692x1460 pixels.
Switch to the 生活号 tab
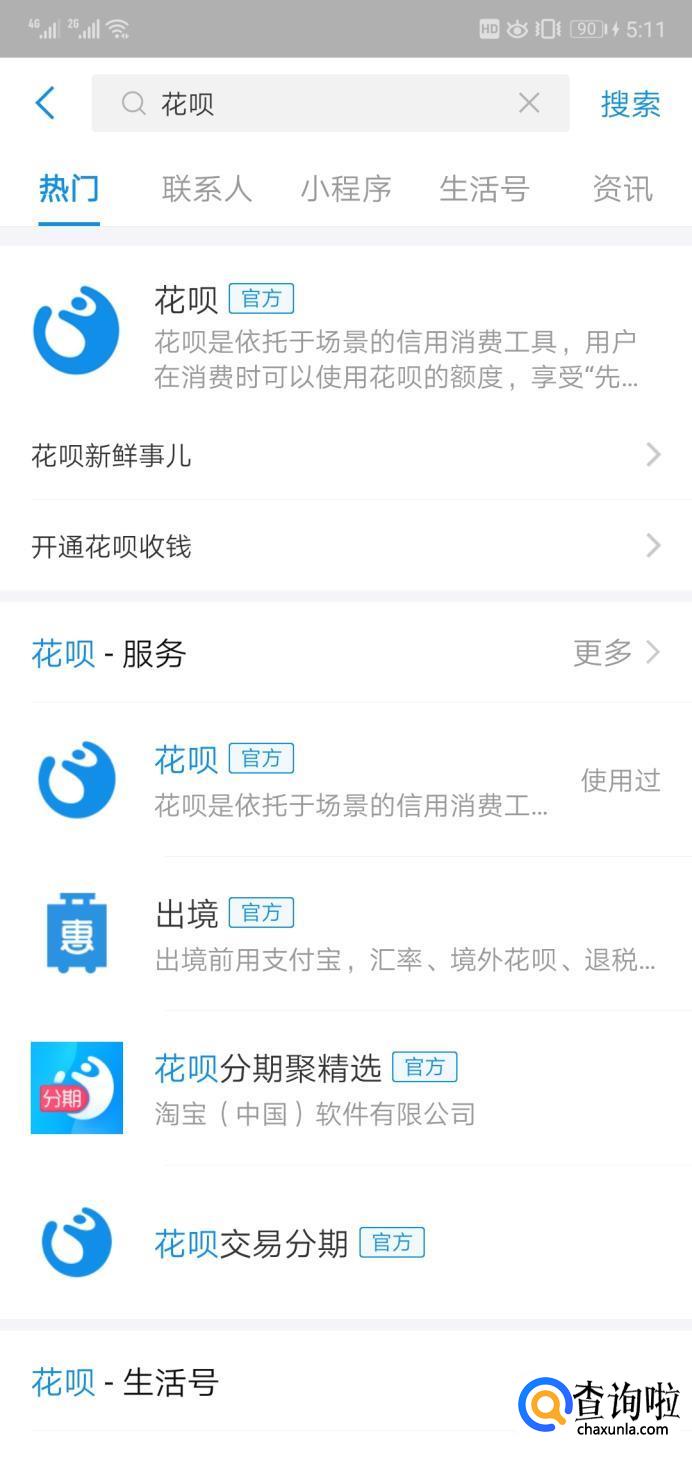[484, 189]
